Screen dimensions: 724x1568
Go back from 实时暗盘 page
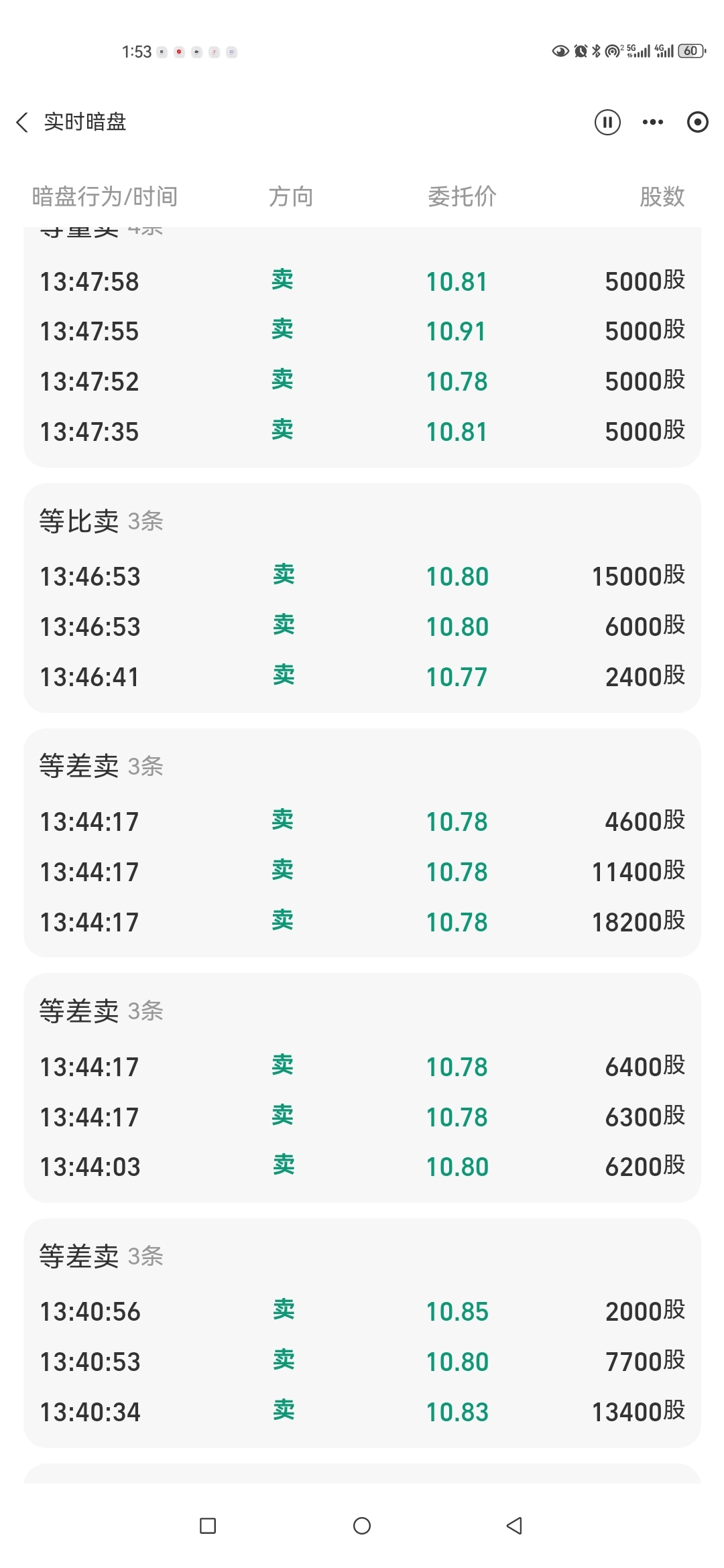22,122
